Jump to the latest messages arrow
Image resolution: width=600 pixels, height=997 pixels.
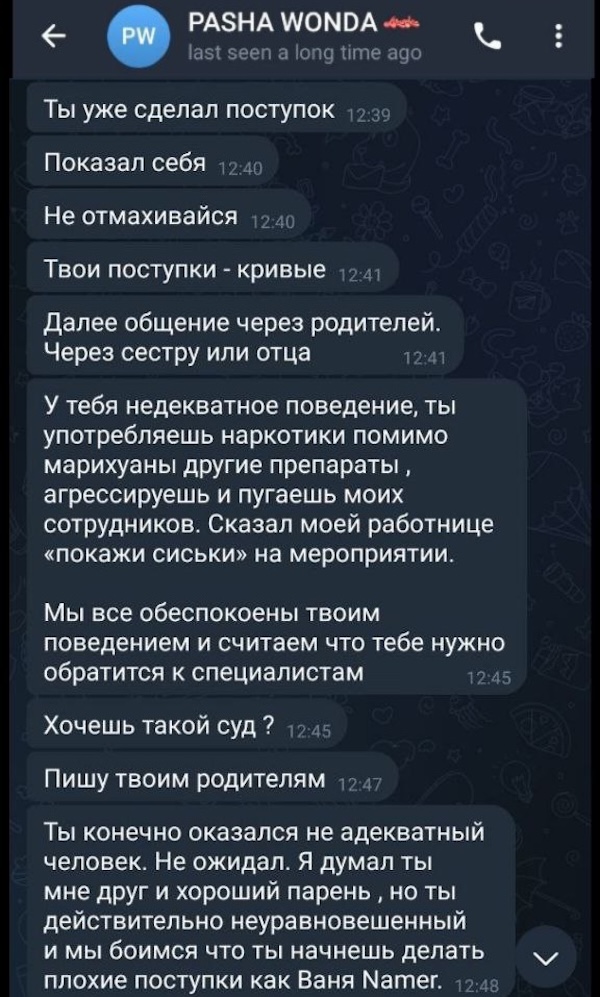coord(546,958)
